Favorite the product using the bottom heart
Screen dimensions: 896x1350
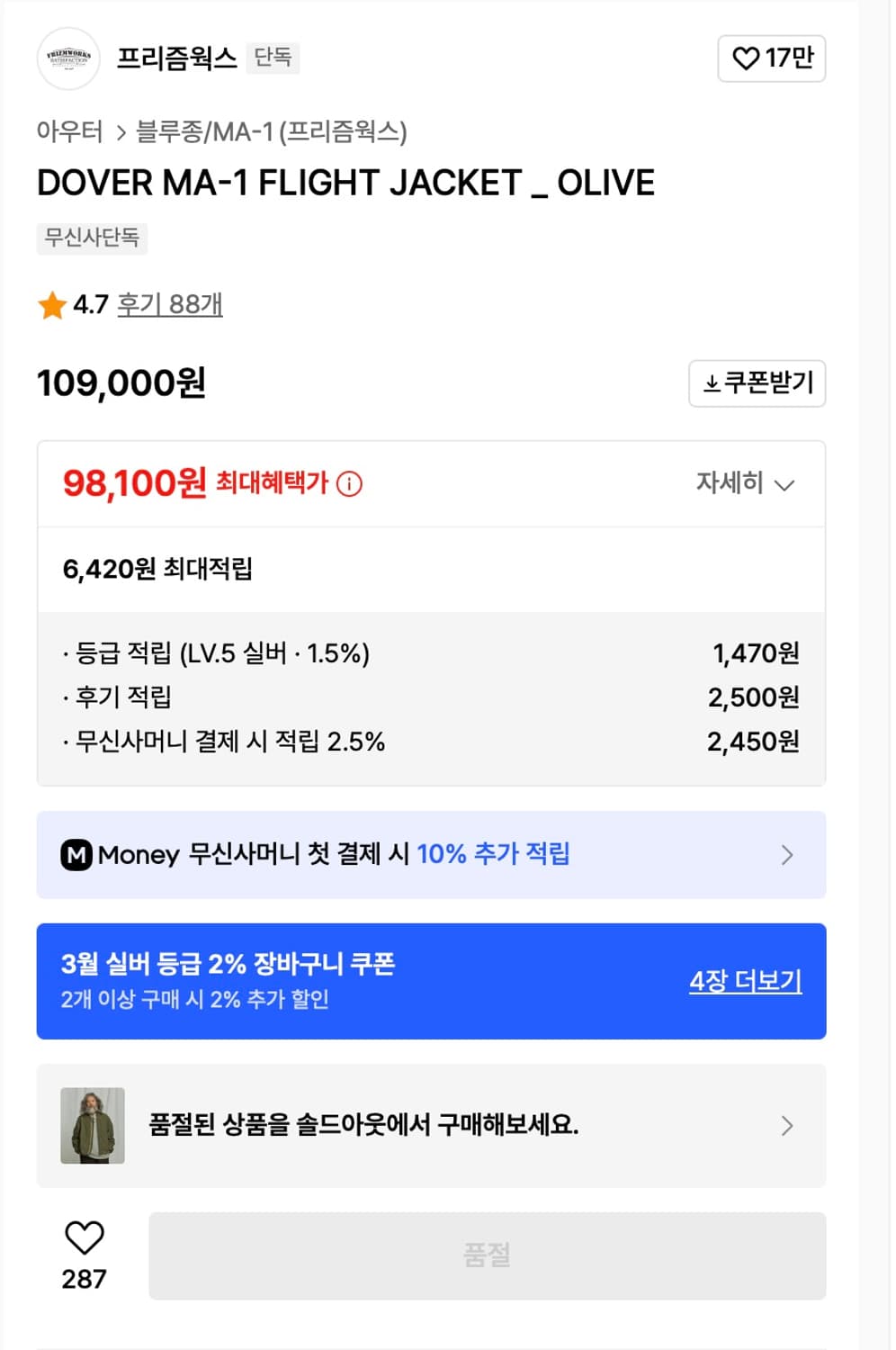[84, 1237]
